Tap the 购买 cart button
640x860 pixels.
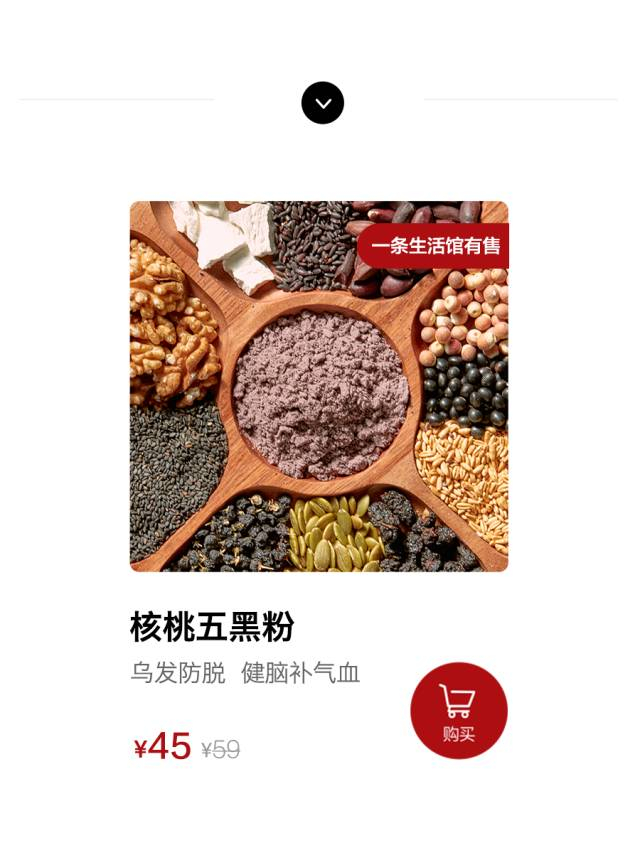pos(458,710)
